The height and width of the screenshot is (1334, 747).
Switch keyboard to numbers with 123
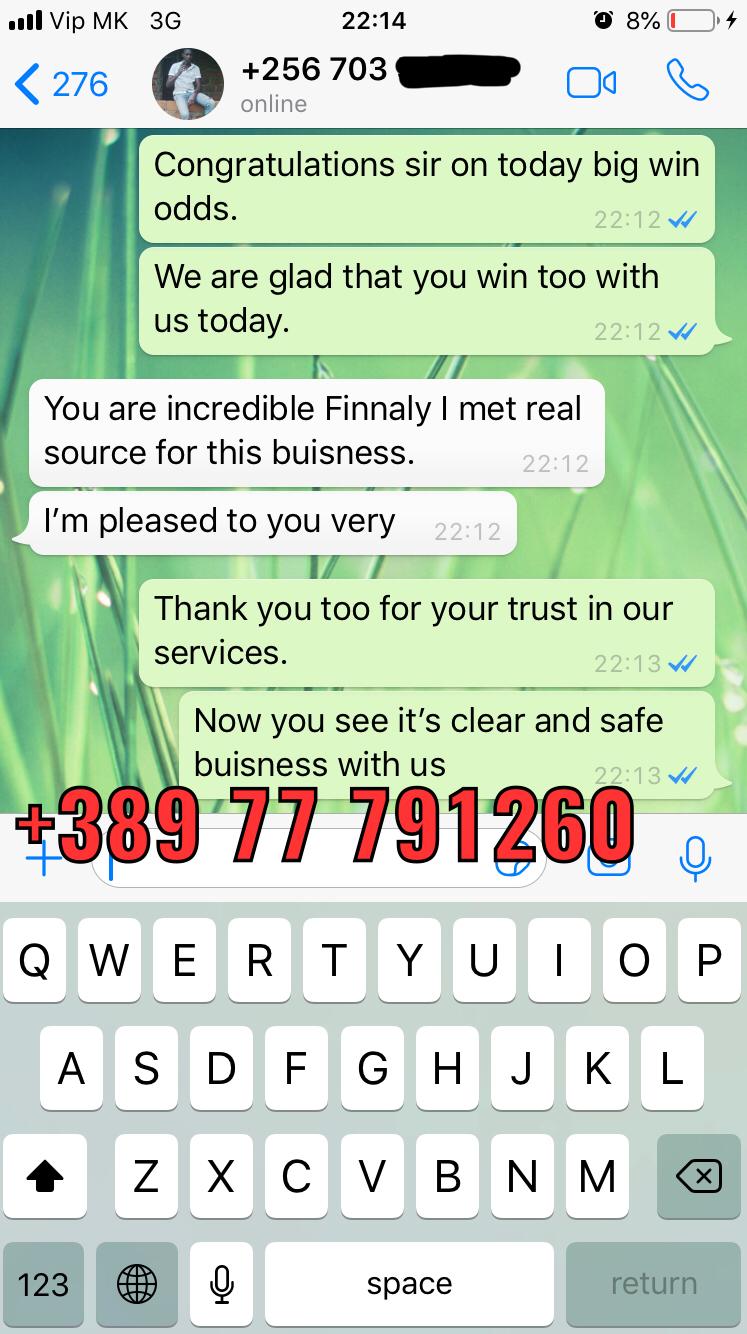click(44, 1284)
